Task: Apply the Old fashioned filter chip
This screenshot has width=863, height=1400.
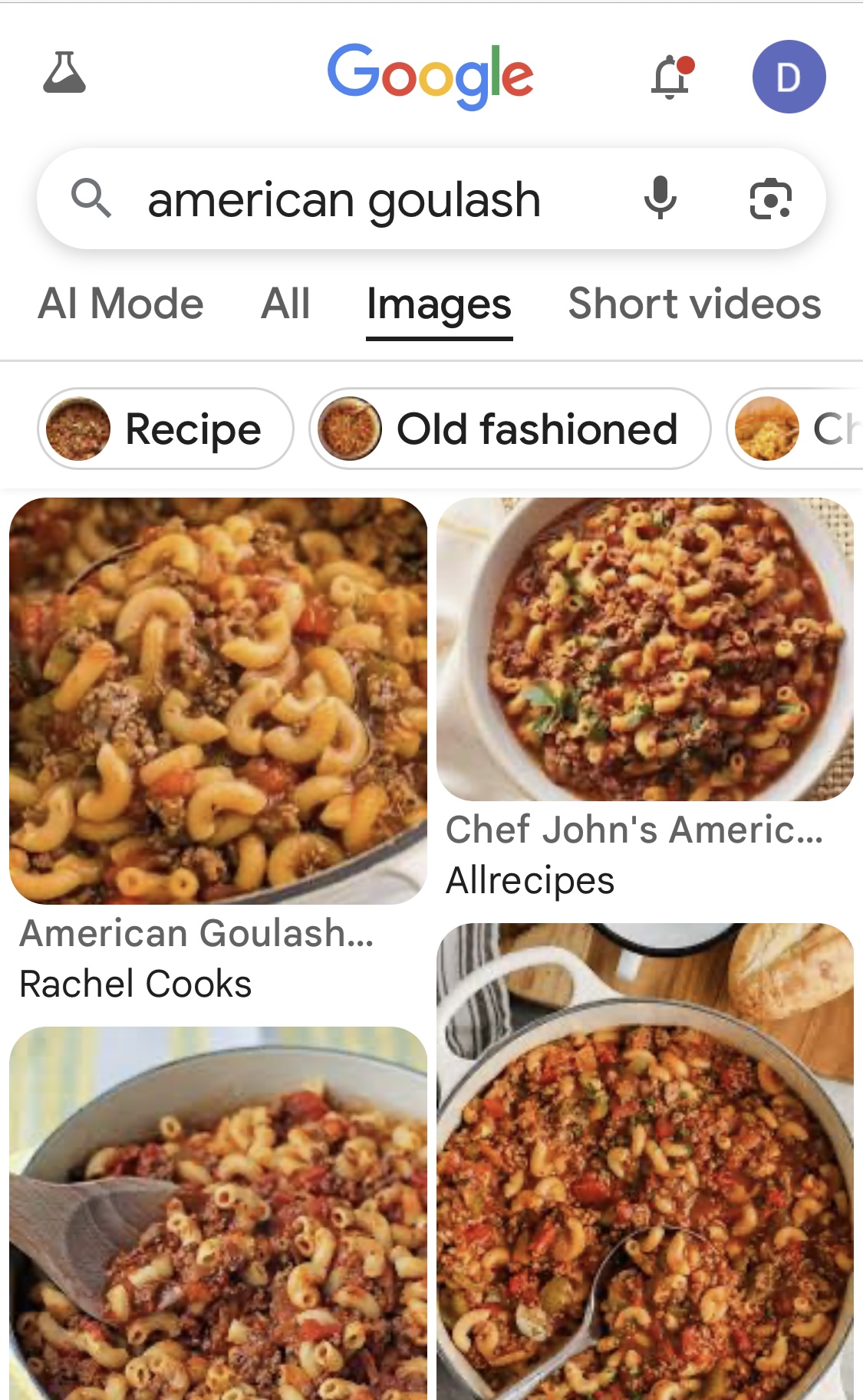Action: (509, 429)
